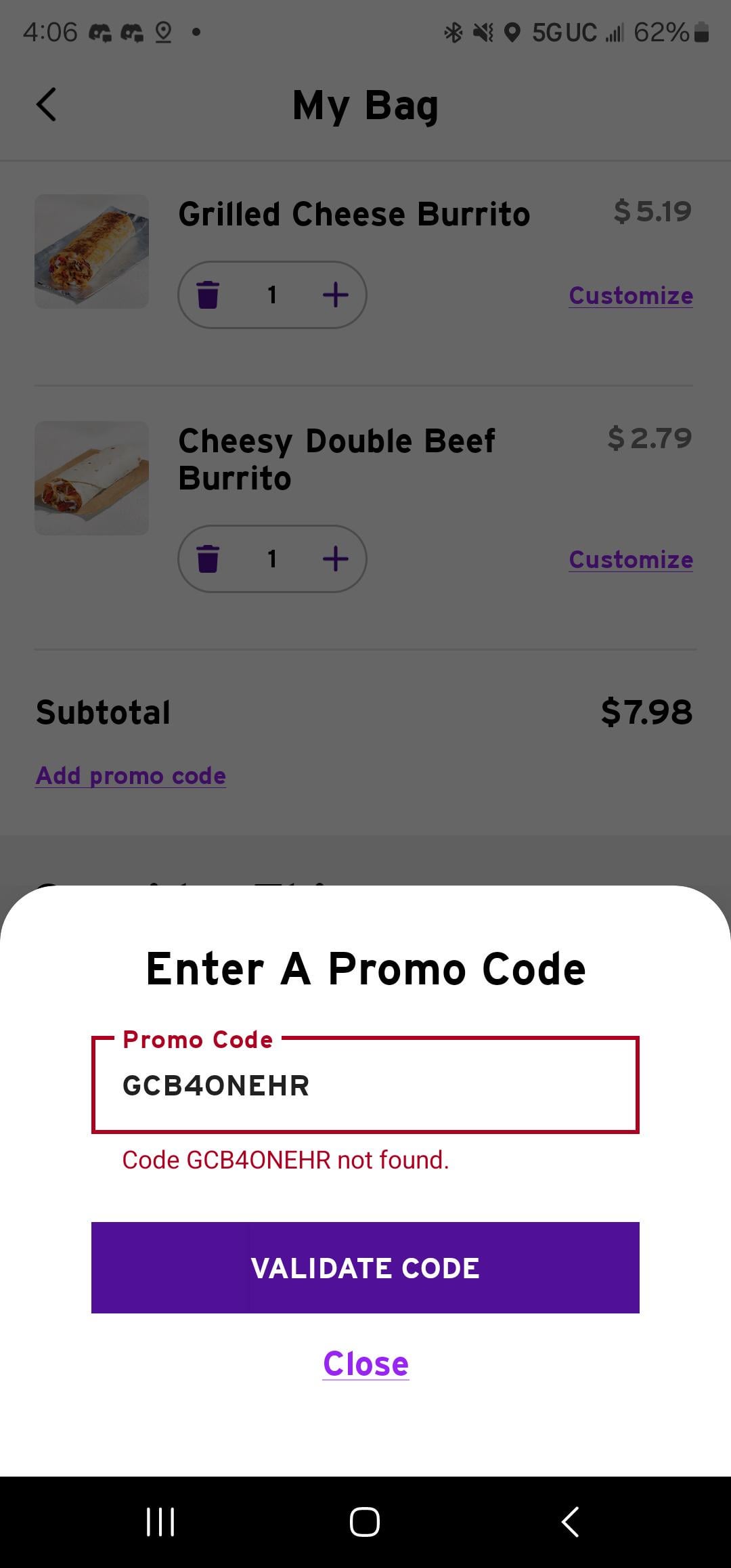Go to the system home screen

pyautogui.click(x=365, y=1522)
